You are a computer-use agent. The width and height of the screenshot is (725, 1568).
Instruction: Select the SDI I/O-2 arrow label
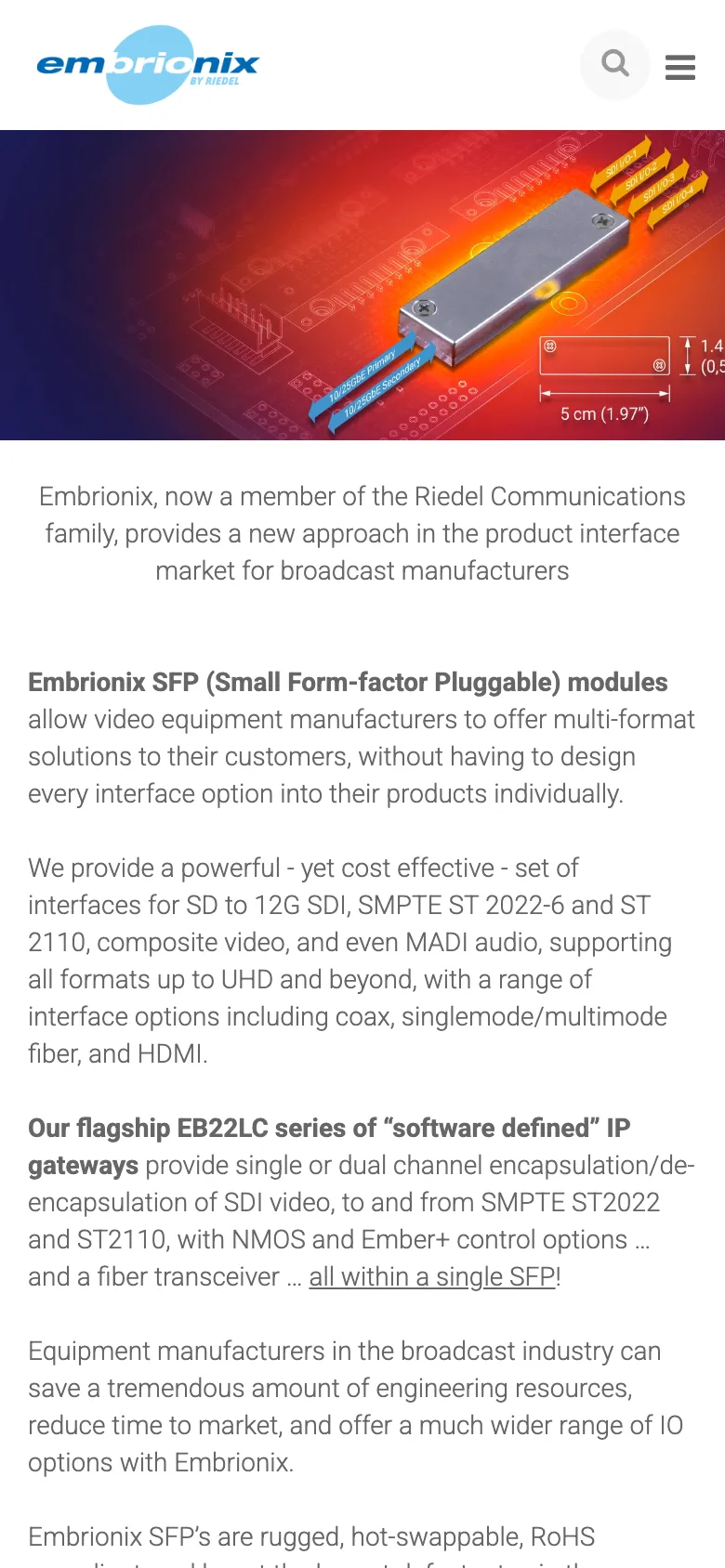pos(641,177)
